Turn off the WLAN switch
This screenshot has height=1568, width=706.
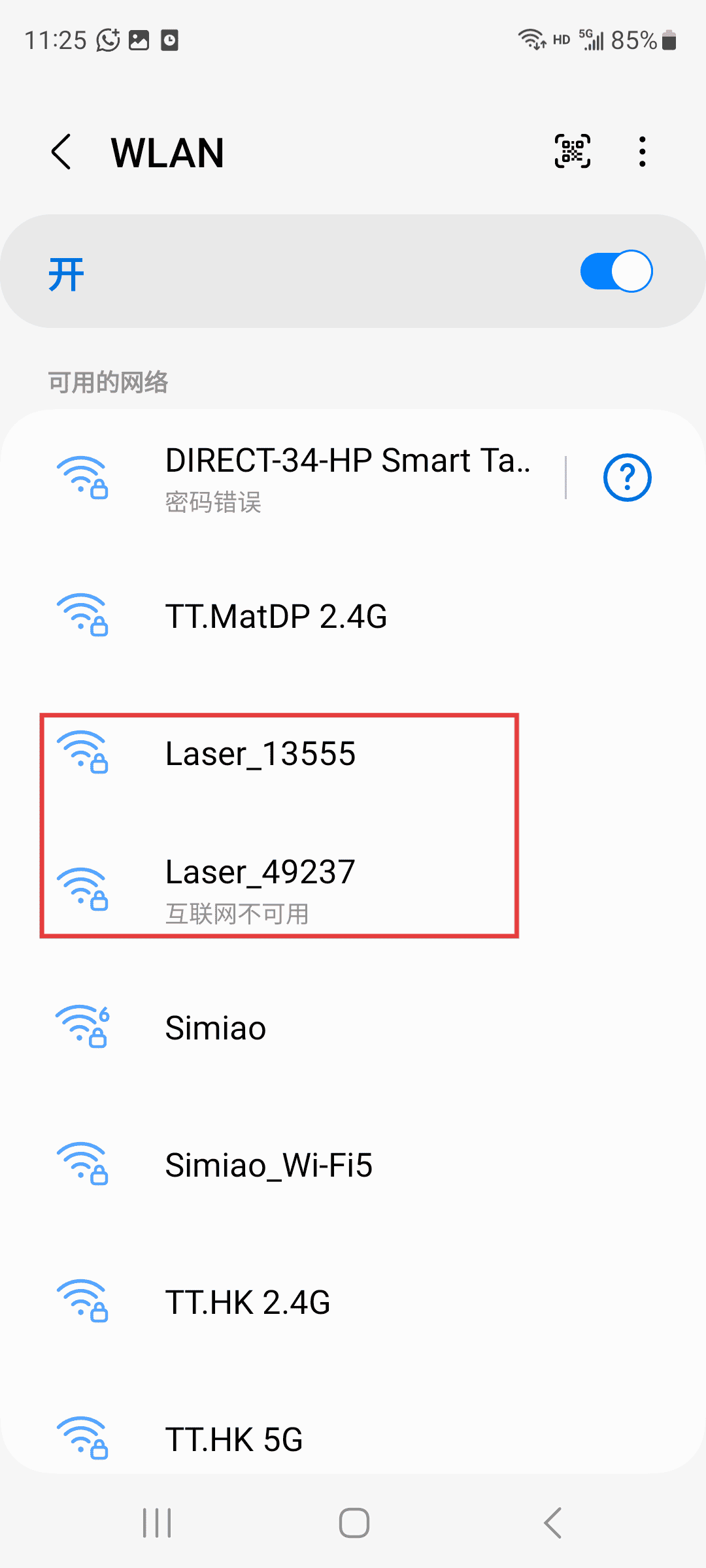[616, 271]
